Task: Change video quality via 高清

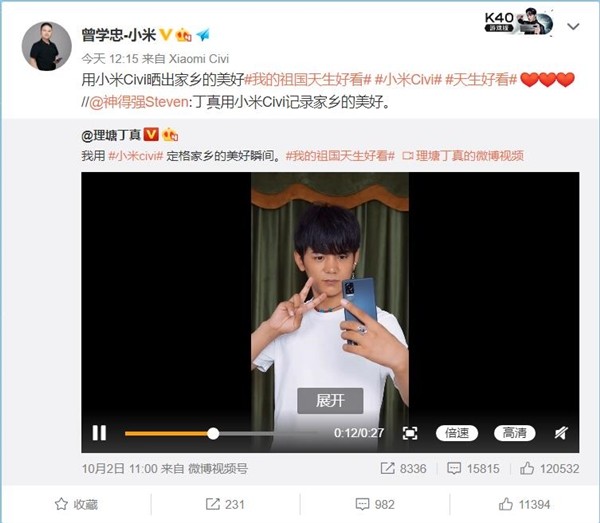Action: [x=514, y=433]
